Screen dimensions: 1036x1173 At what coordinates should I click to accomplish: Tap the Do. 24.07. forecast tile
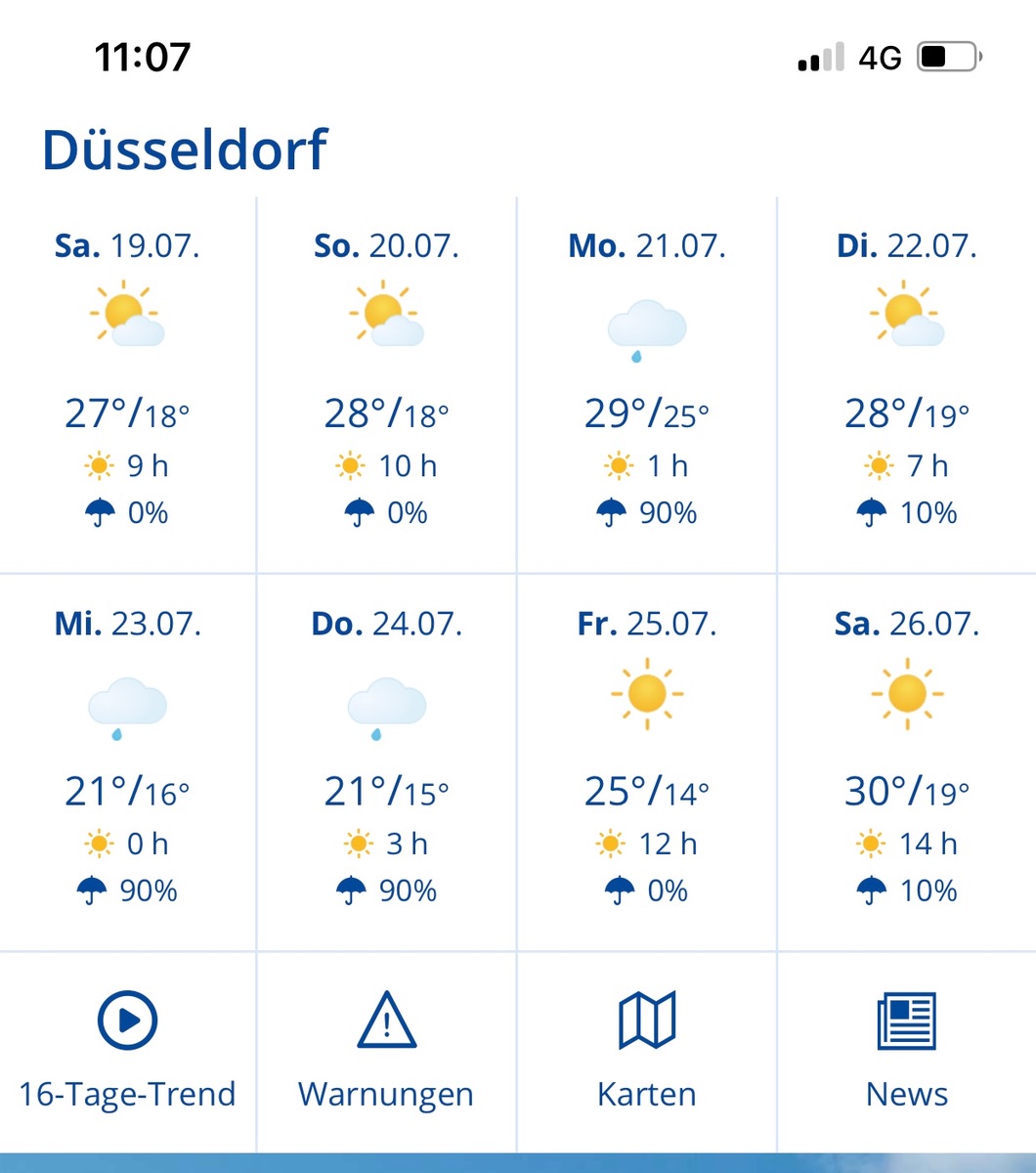[386, 760]
